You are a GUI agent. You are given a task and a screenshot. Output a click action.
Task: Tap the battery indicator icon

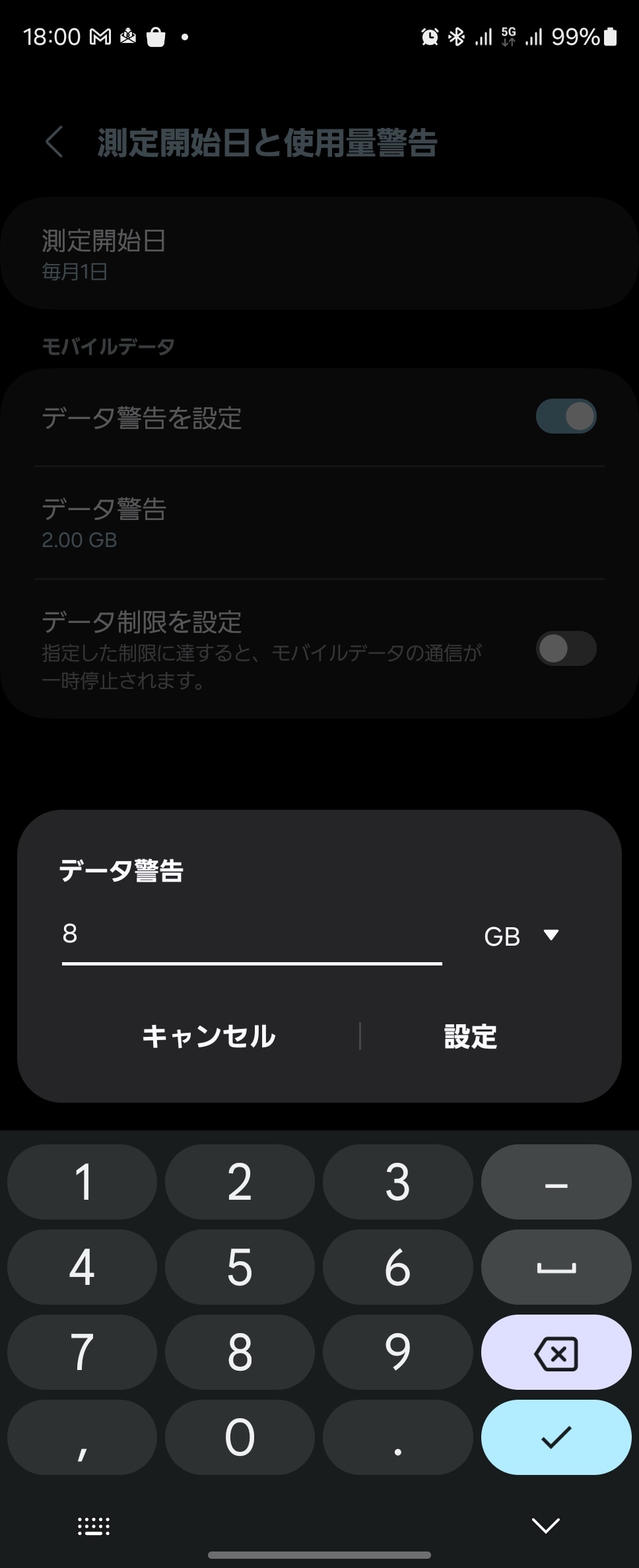coord(611,36)
